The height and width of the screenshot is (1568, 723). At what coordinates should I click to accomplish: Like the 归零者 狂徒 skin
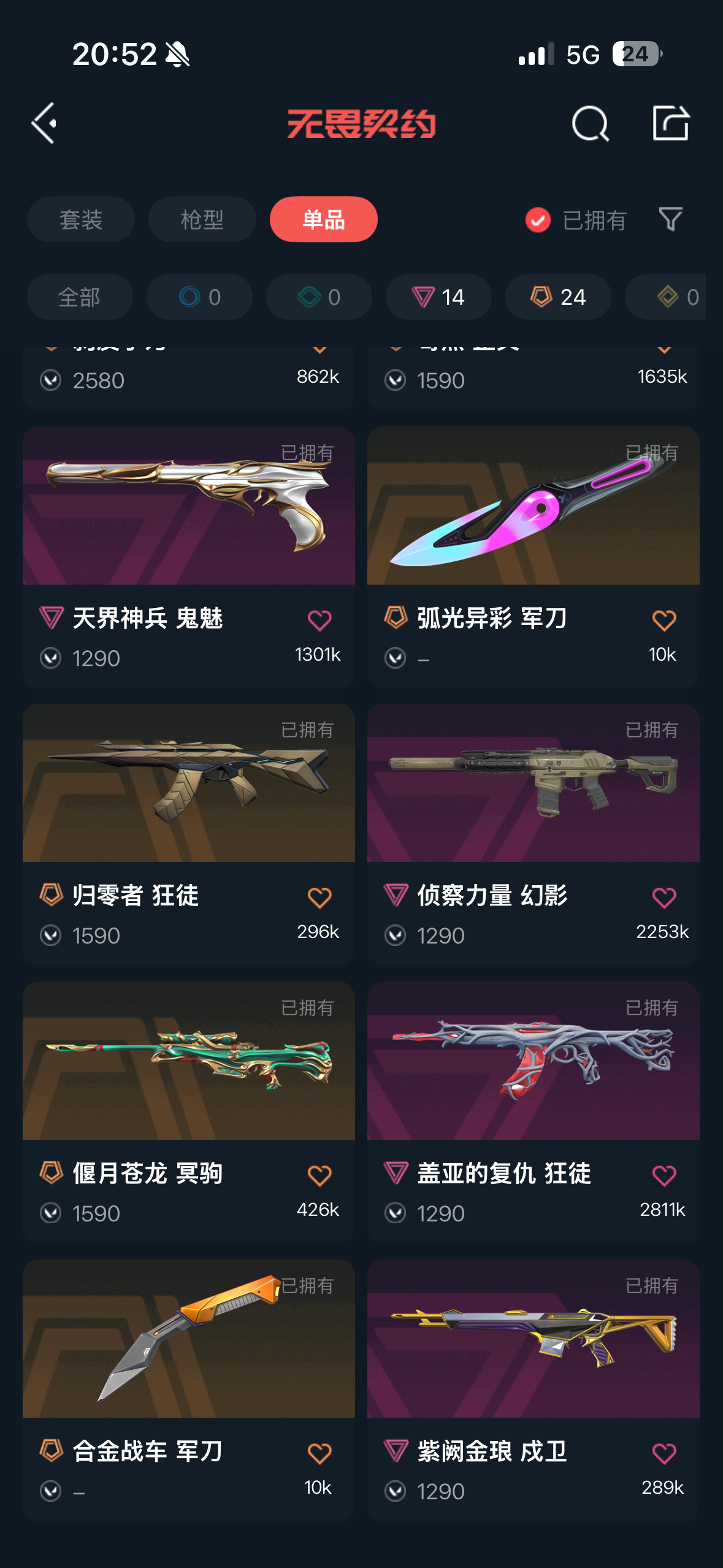pyautogui.click(x=319, y=897)
